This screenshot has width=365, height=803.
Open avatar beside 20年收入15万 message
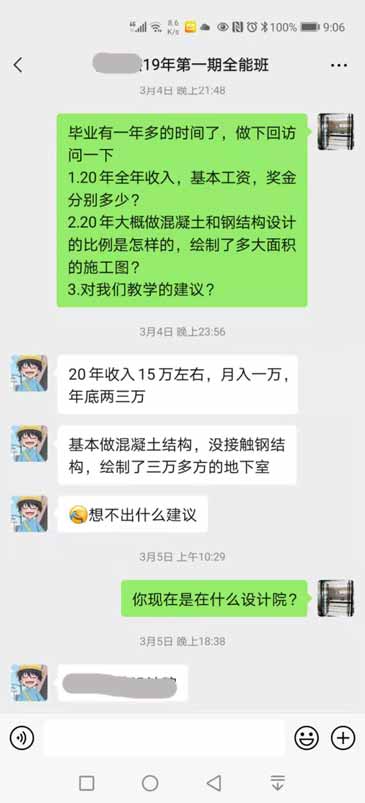click(30, 373)
